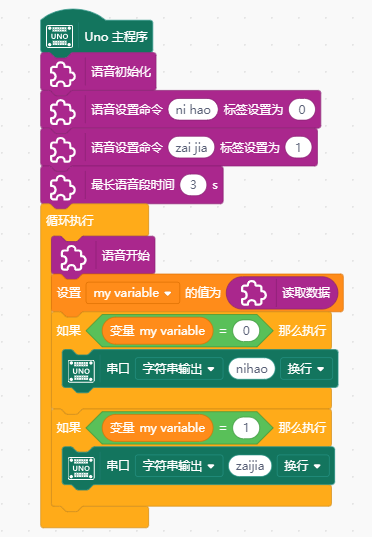Open 字符串输出 dropdown in the zaijia serial block
372x537 pixels.
click(x=179, y=466)
